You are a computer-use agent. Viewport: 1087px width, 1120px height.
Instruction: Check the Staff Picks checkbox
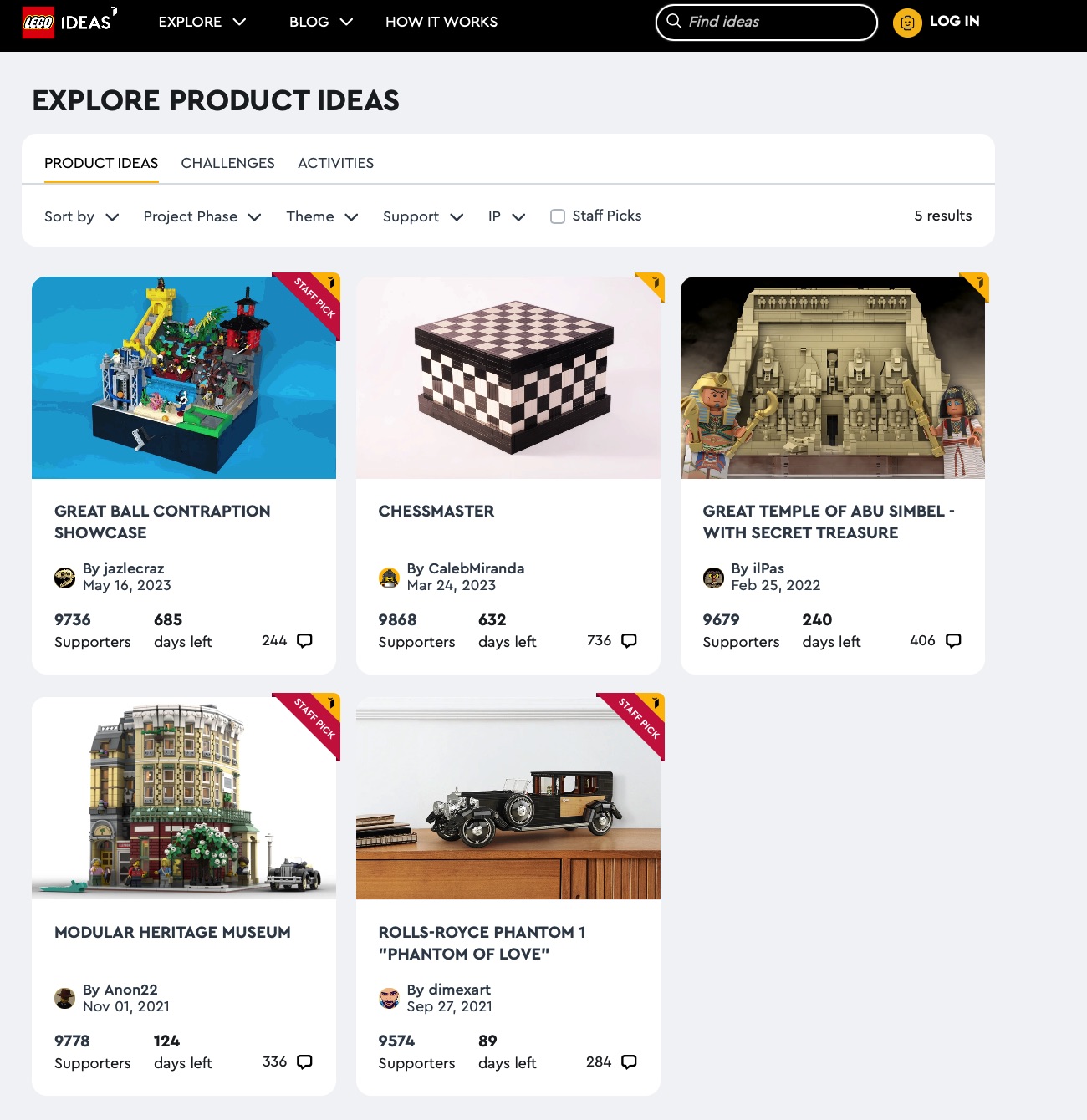pyautogui.click(x=558, y=216)
